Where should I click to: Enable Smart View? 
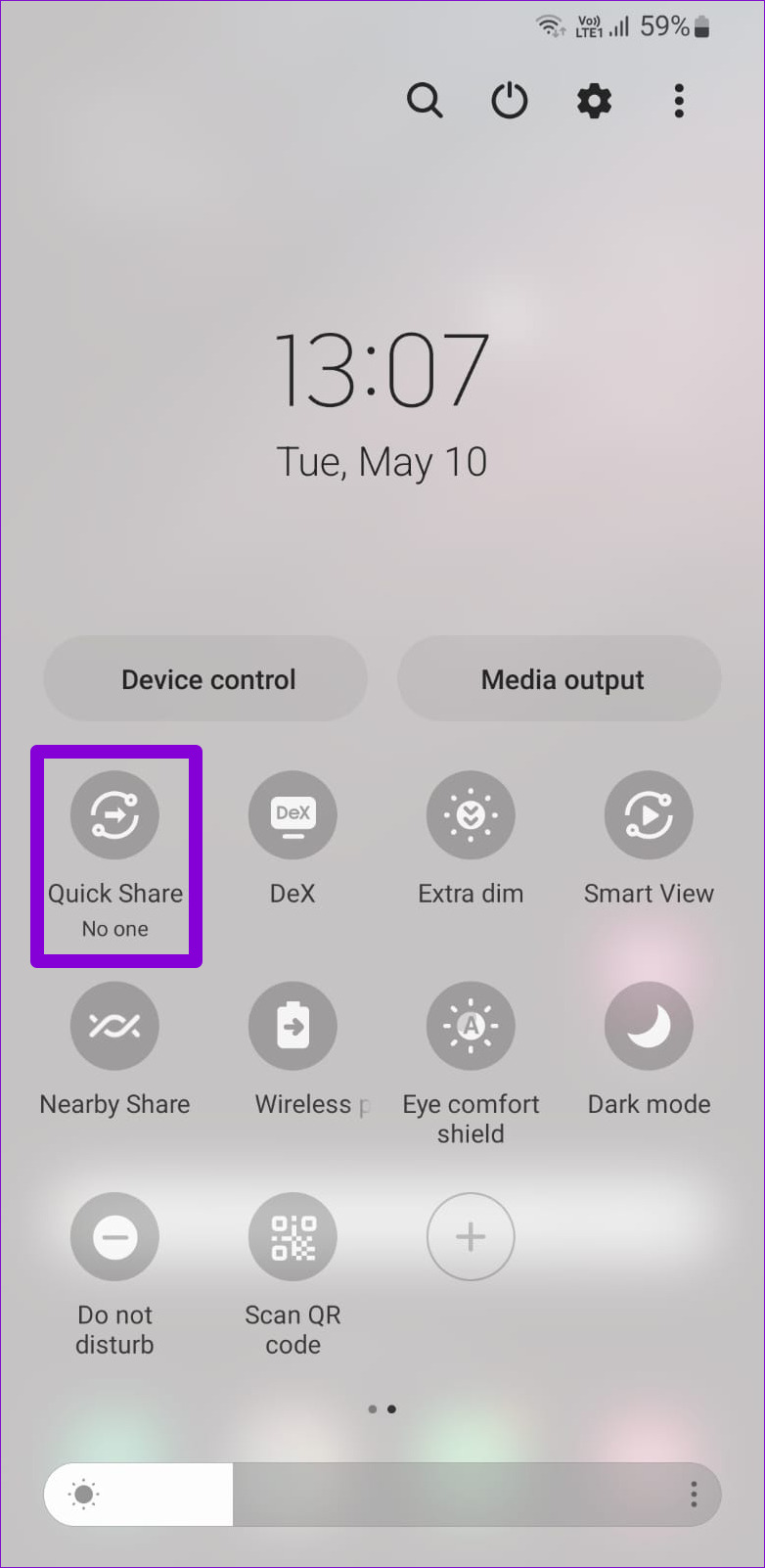coord(649,815)
